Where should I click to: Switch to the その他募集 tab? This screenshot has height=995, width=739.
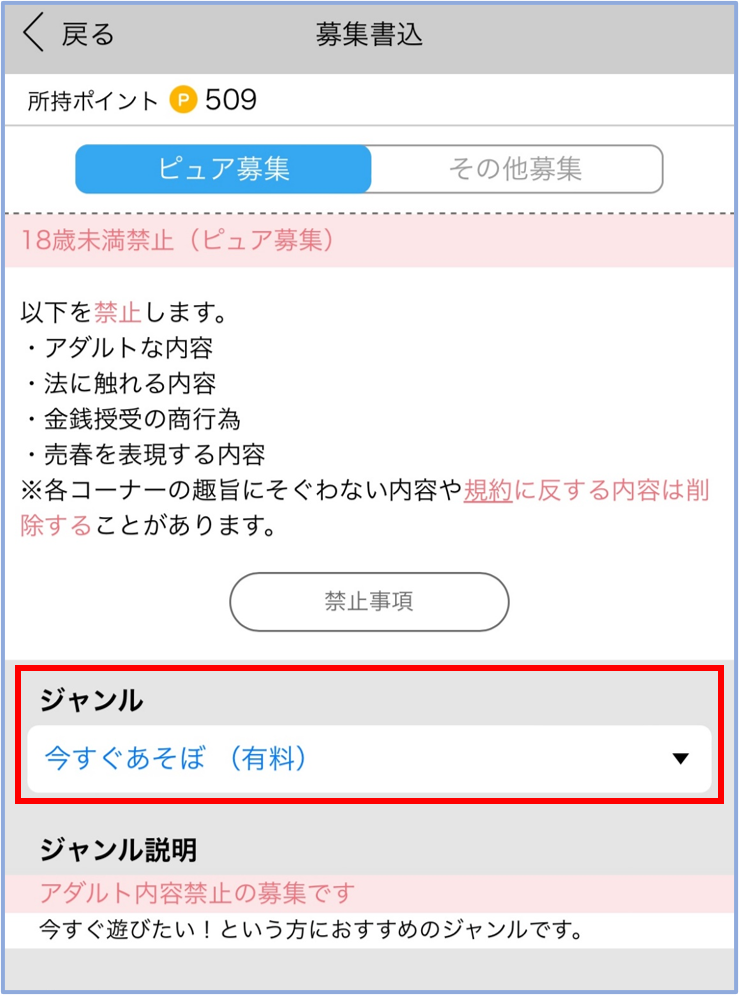pos(516,169)
